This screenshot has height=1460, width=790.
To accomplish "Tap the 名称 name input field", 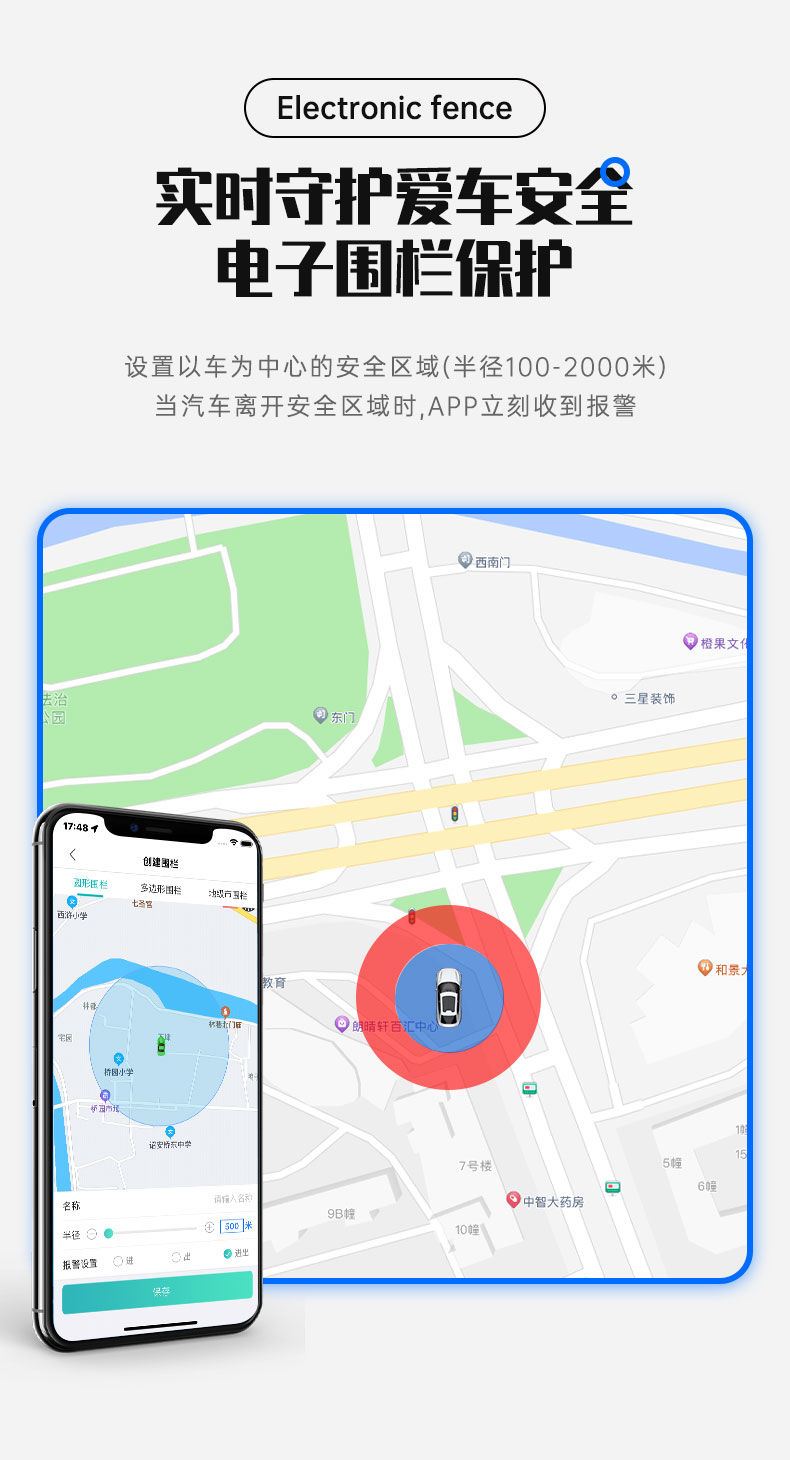I will (232, 1198).
